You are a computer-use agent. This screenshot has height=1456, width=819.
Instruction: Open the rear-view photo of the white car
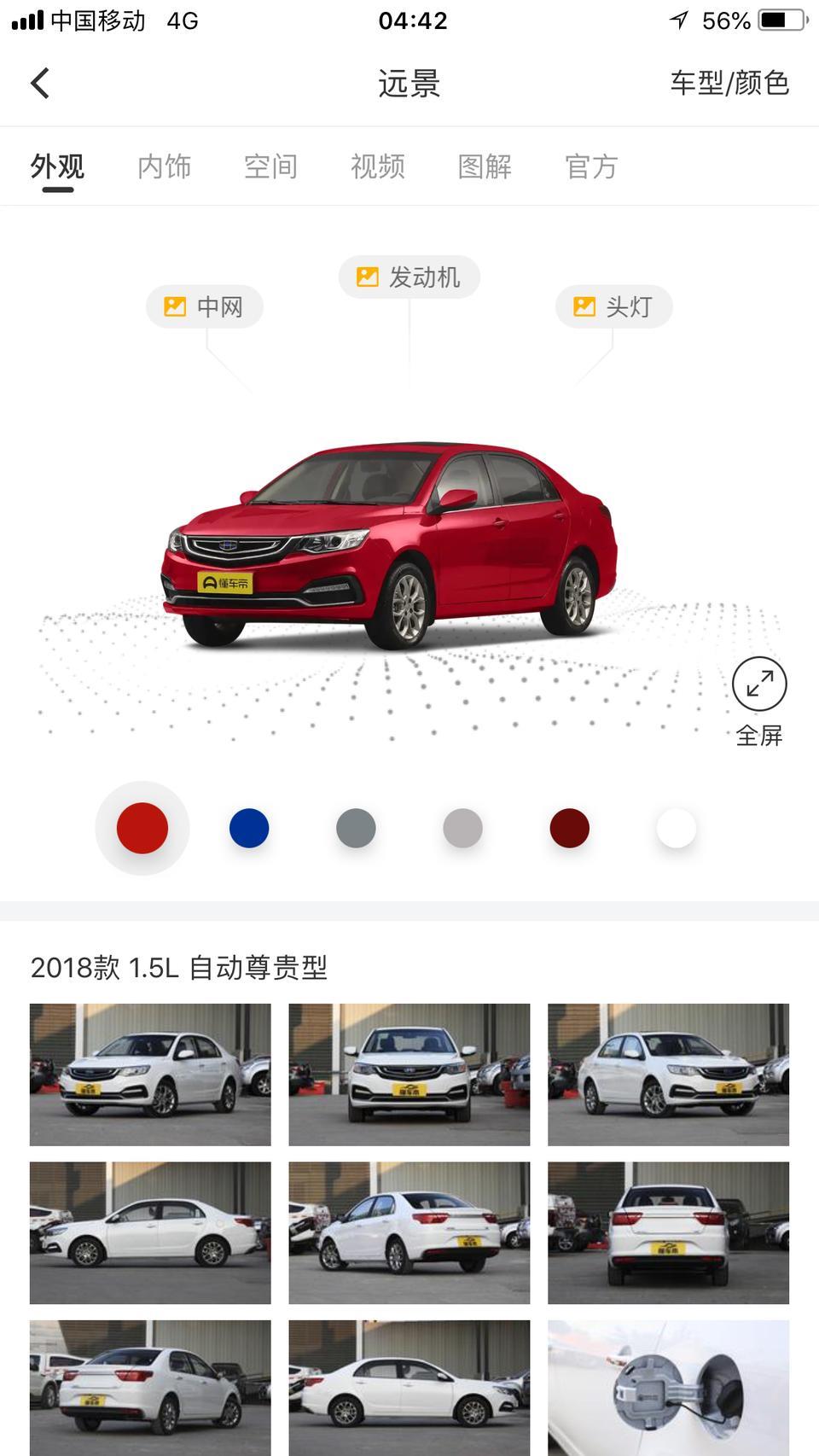(x=668, y=1232)
